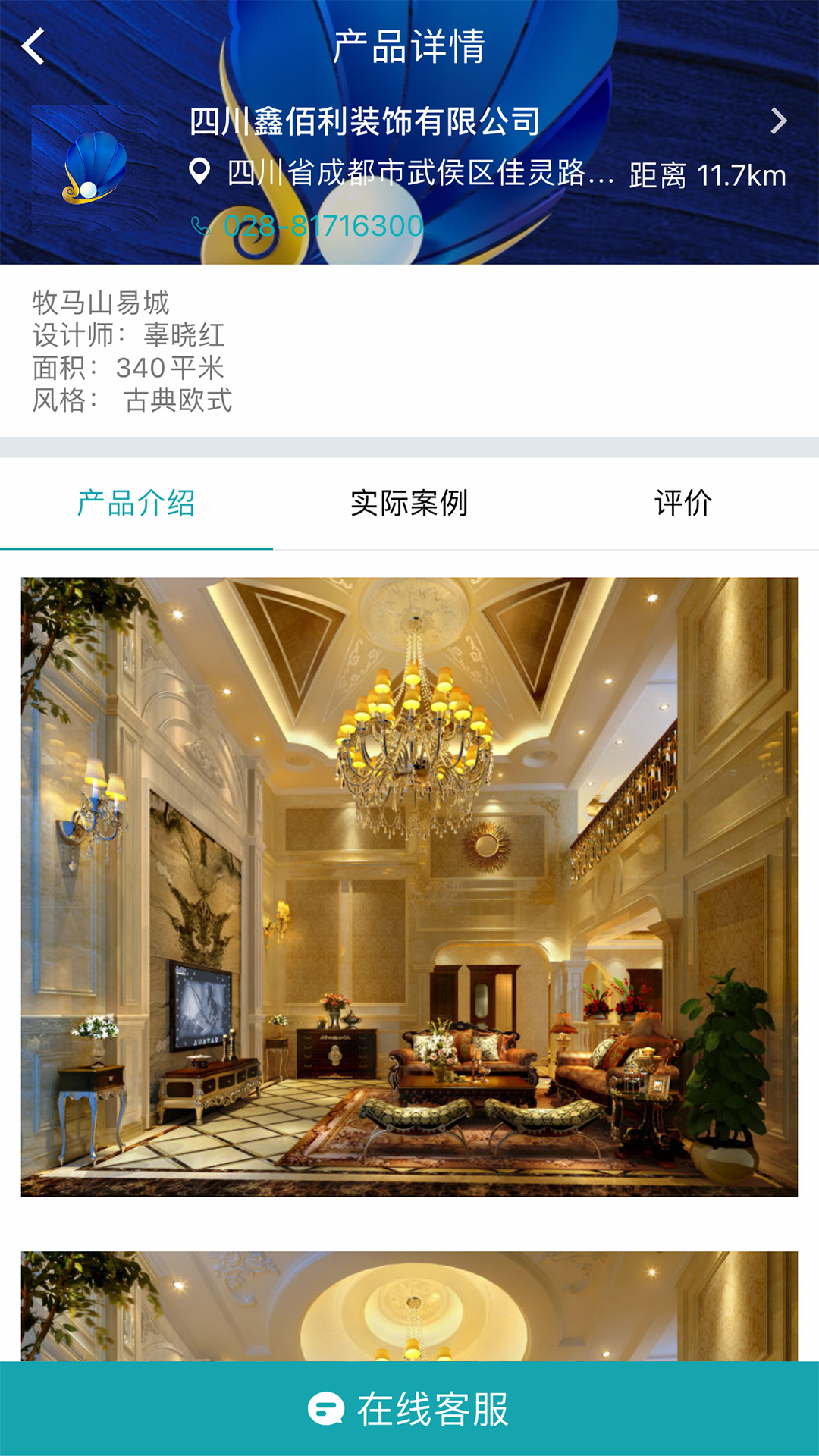Contact 在线客服 online support
The width and height of the screenshot is (819, 1456).
click(x=409, y=1409)
